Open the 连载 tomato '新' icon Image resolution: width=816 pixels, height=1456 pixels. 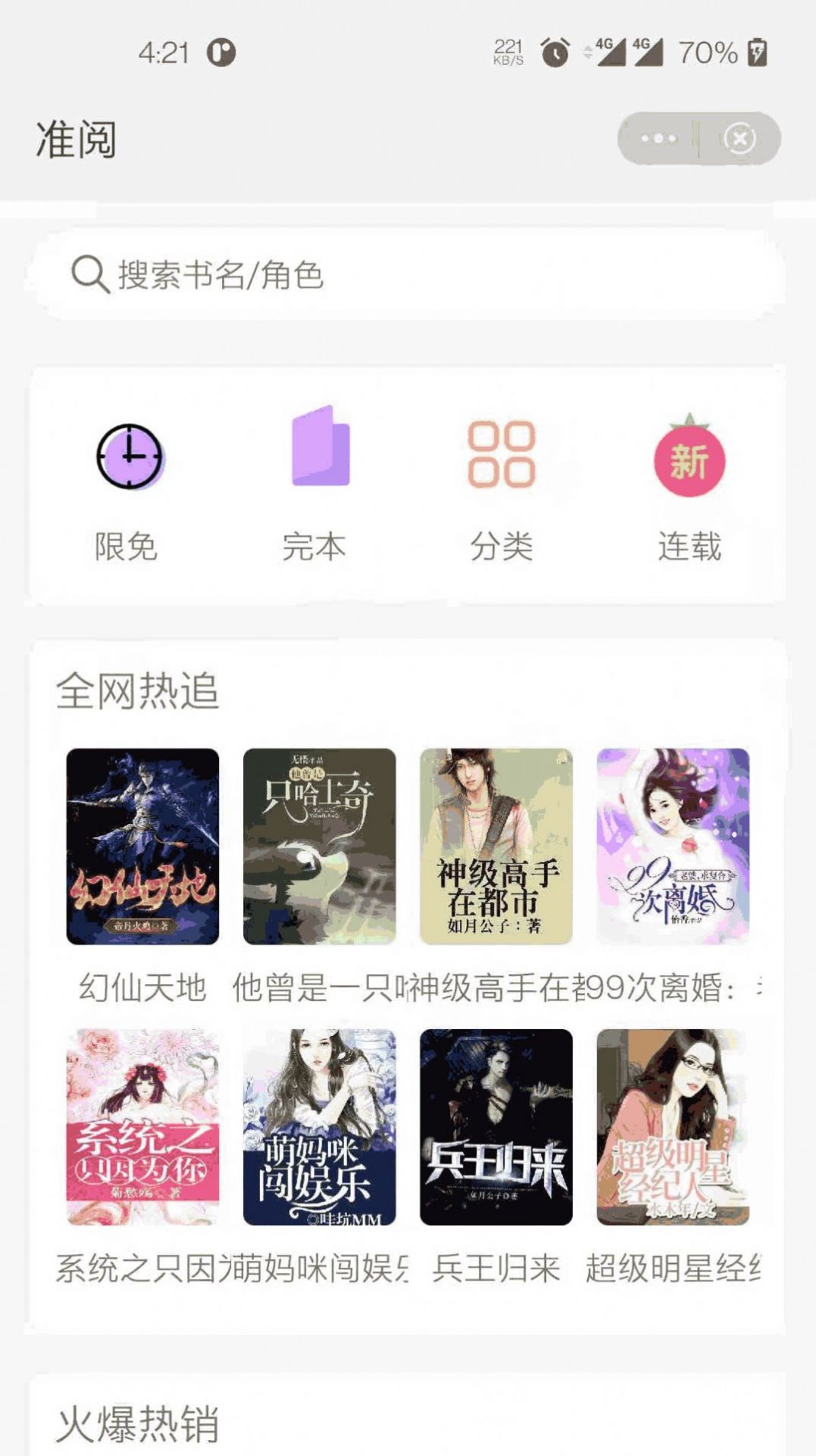coord(691,460)
